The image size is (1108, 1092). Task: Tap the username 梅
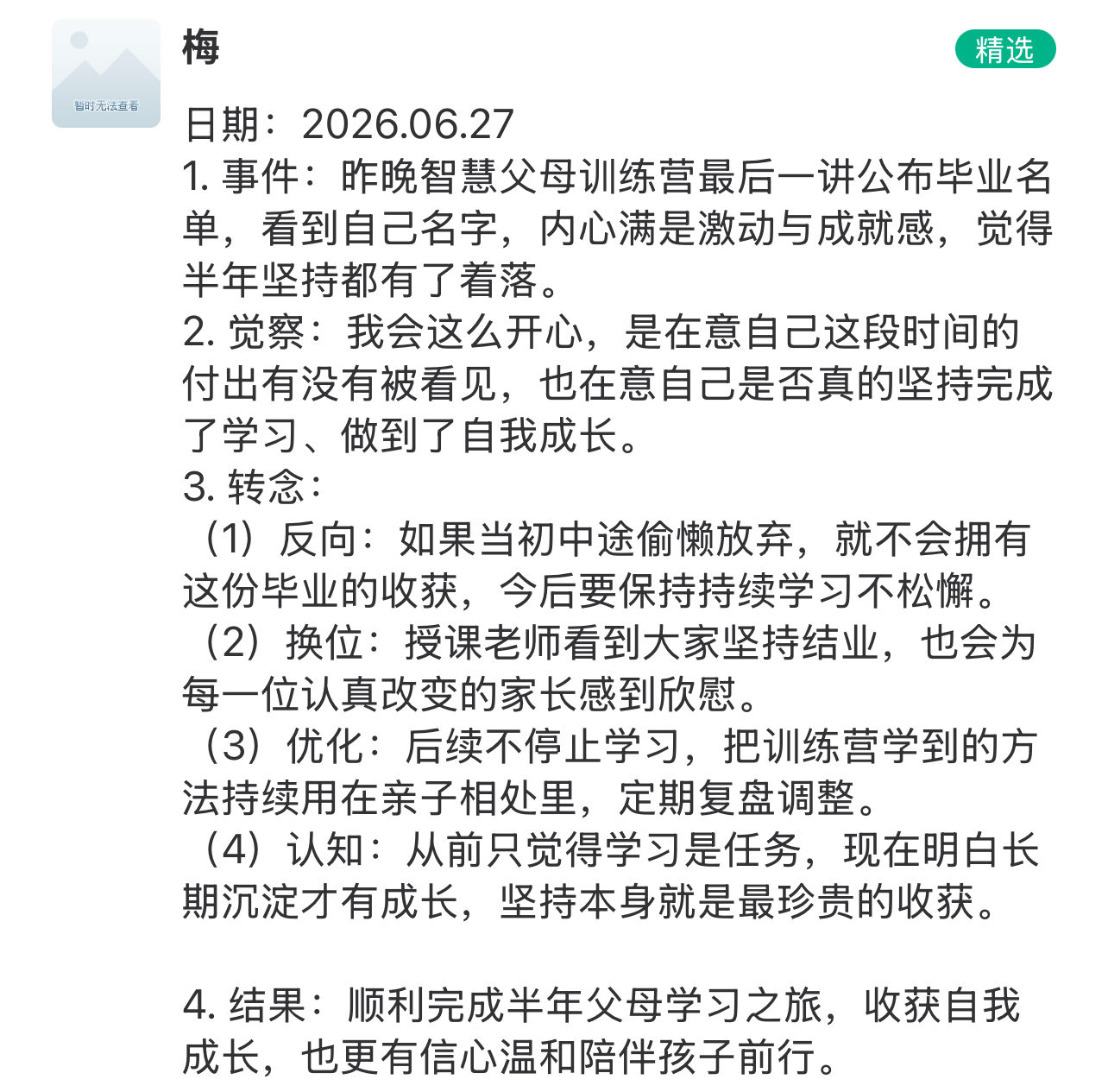(201, 48)
